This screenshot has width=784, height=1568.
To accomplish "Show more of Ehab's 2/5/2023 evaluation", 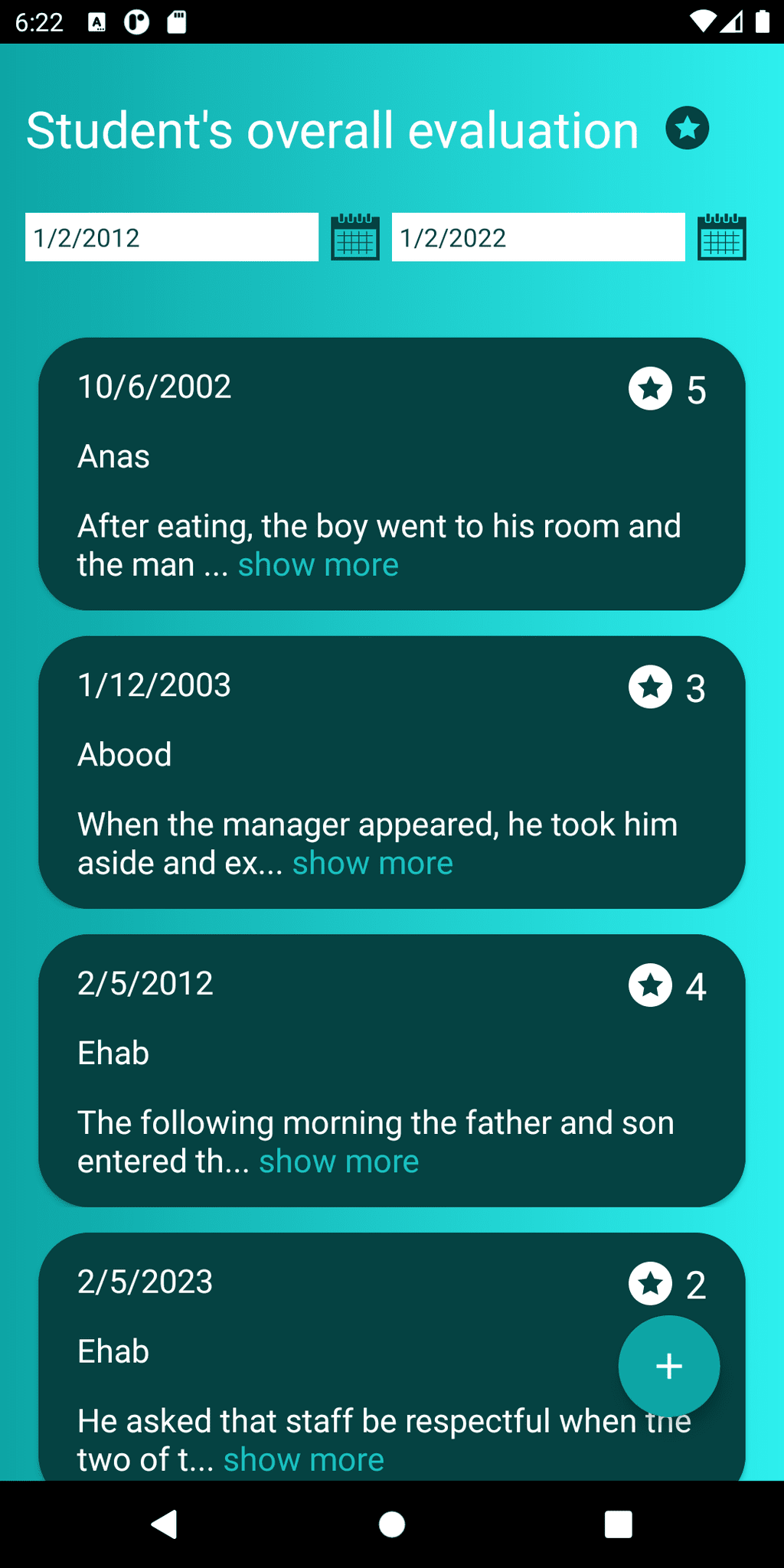I will click(303, 1460).
